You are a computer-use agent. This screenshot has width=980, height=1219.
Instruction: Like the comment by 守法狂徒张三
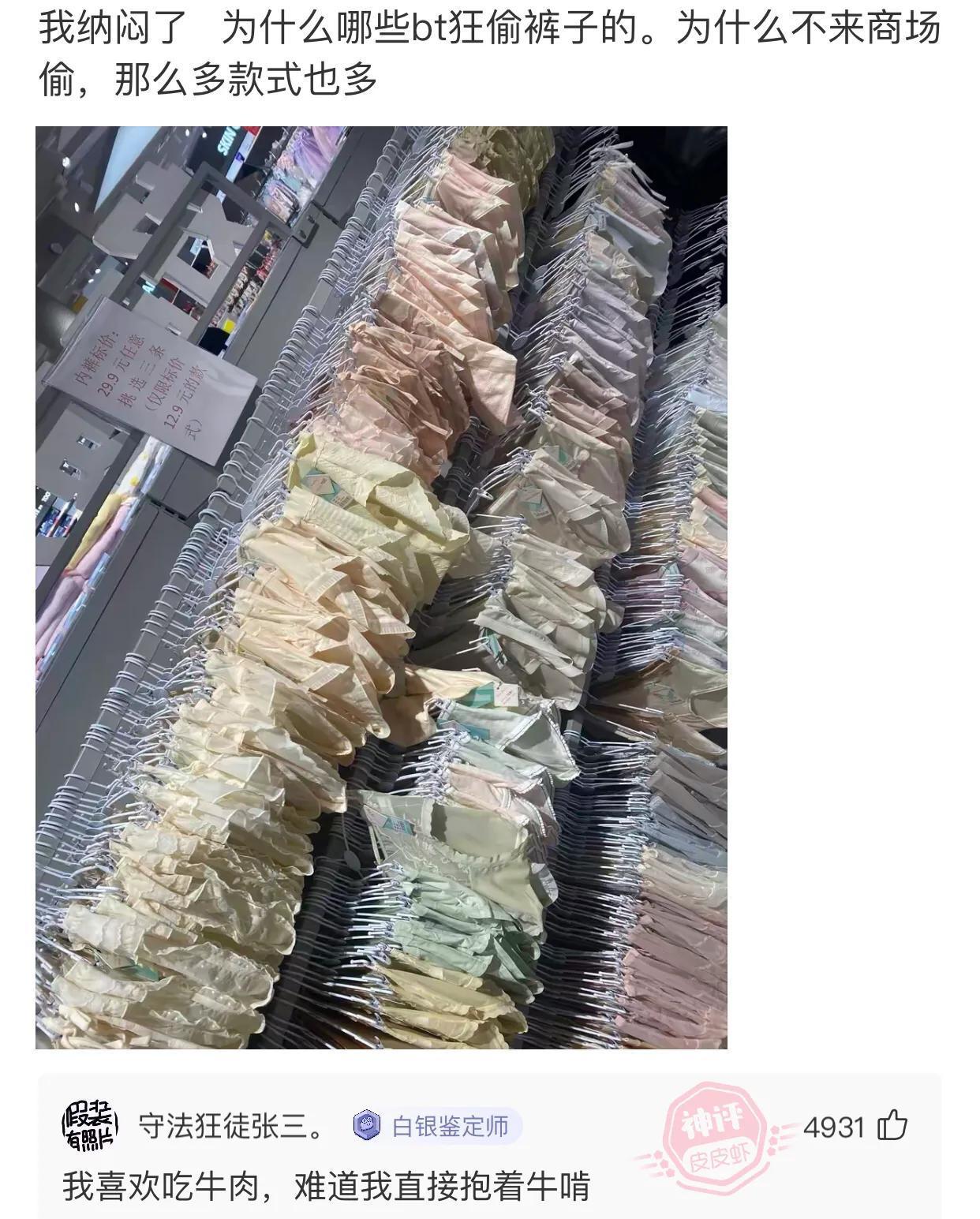[892, 1126]
